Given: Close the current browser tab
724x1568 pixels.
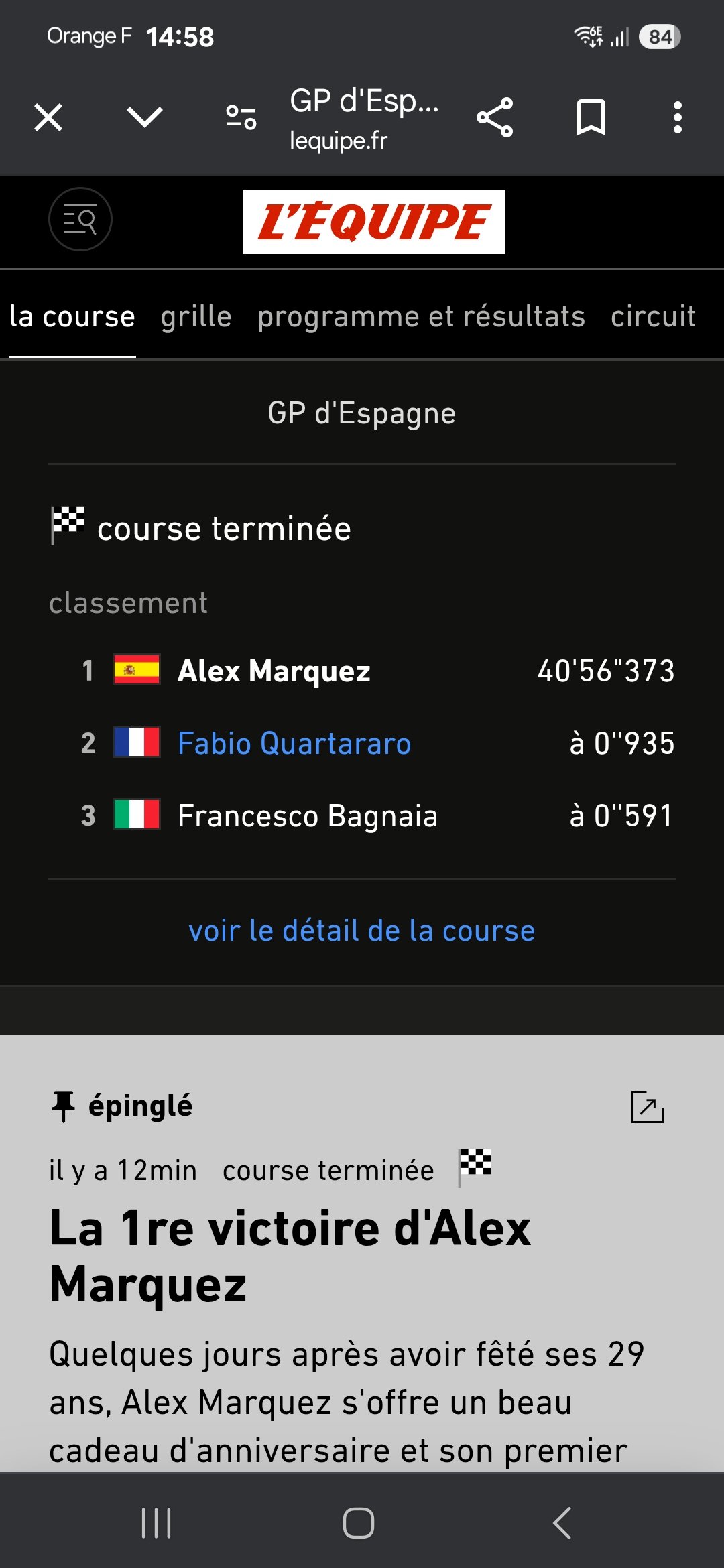Looking at the screenshot, I should 48,115.
